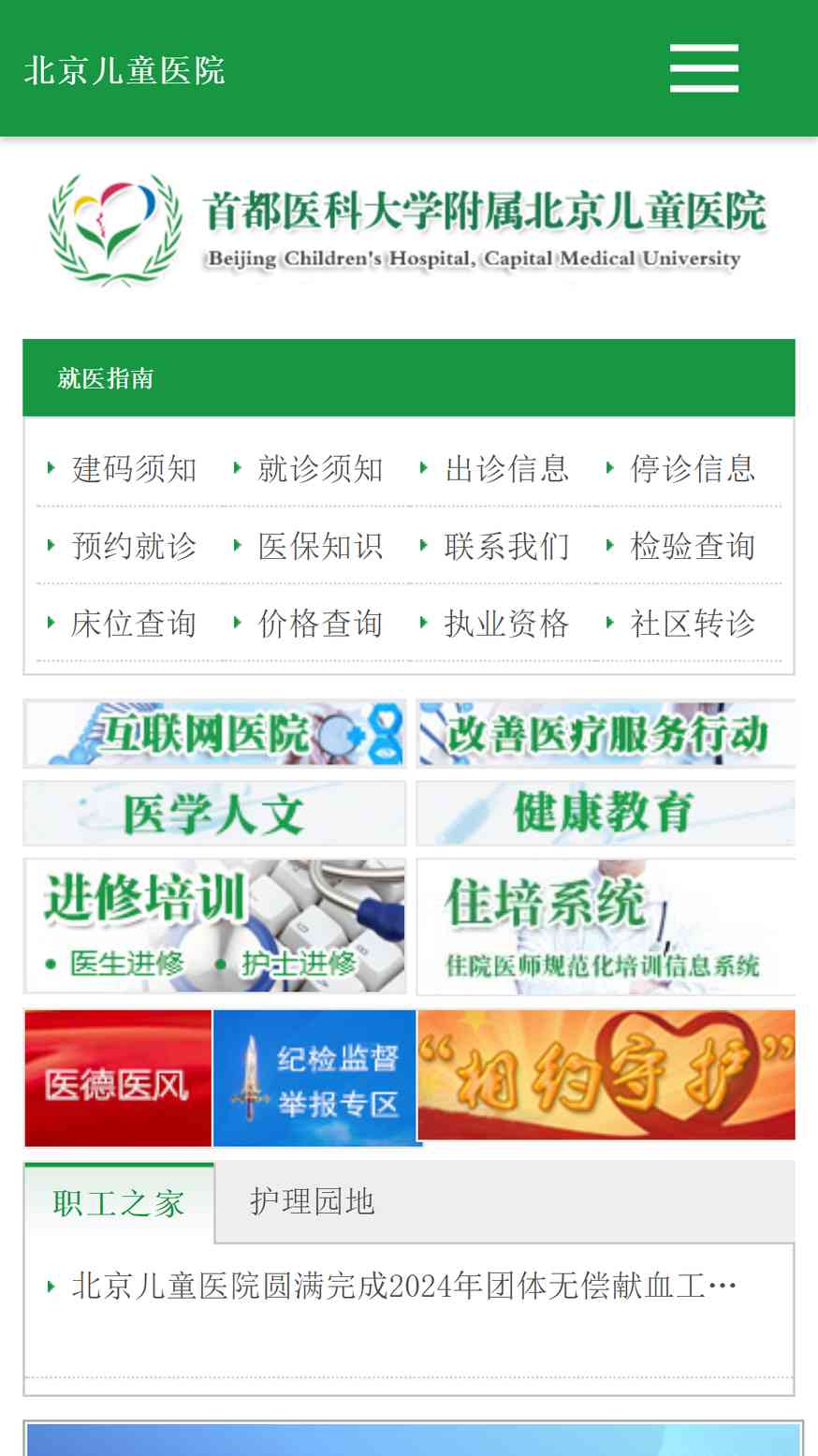View 停诊信息
Viewport: 818px width, 1456px height.
(x=693, y=468)
